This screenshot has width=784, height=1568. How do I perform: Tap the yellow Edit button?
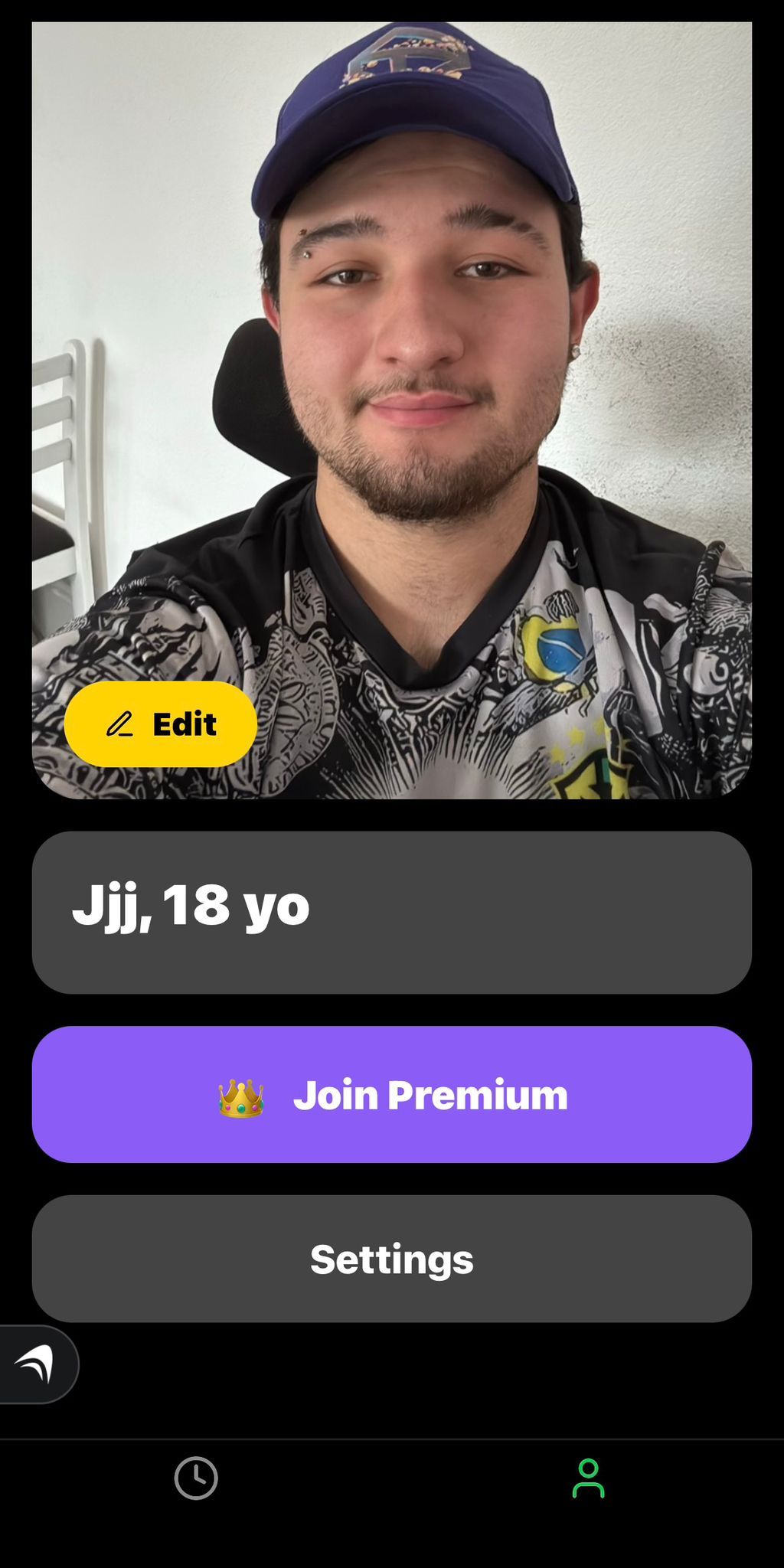(x=161, y=724)
